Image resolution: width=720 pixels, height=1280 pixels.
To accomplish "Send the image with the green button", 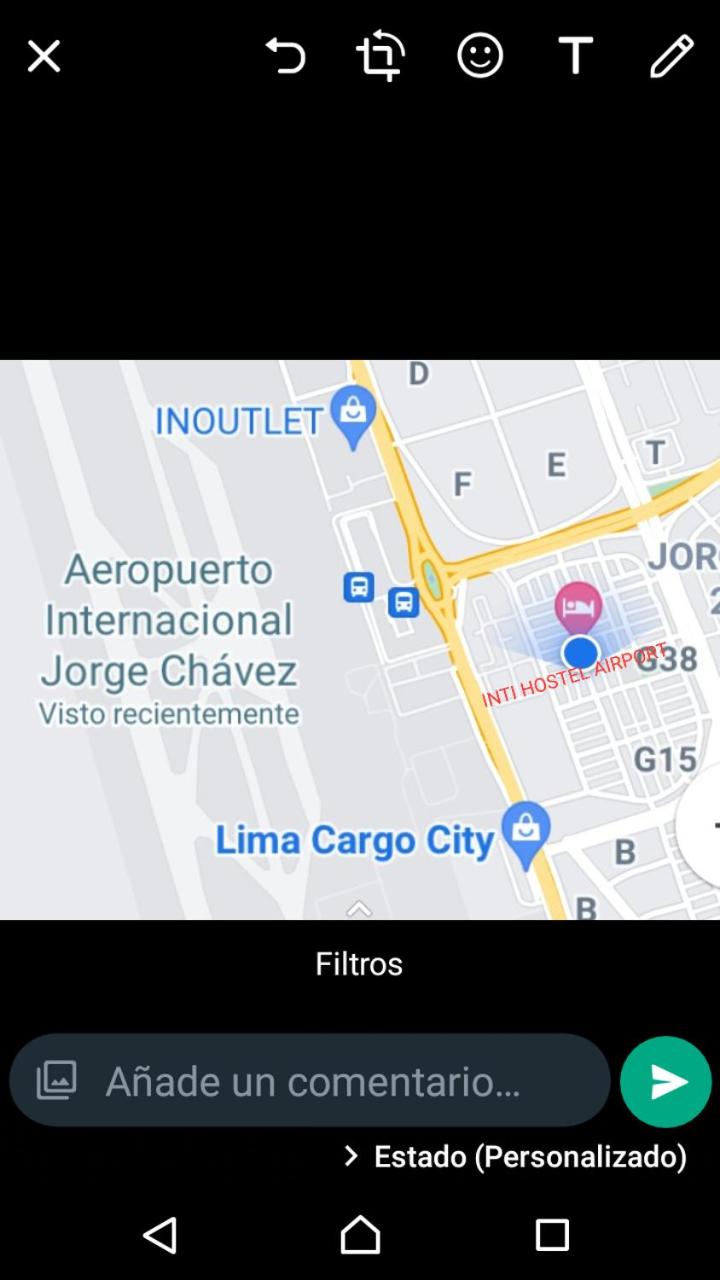I will point(666,1082).
